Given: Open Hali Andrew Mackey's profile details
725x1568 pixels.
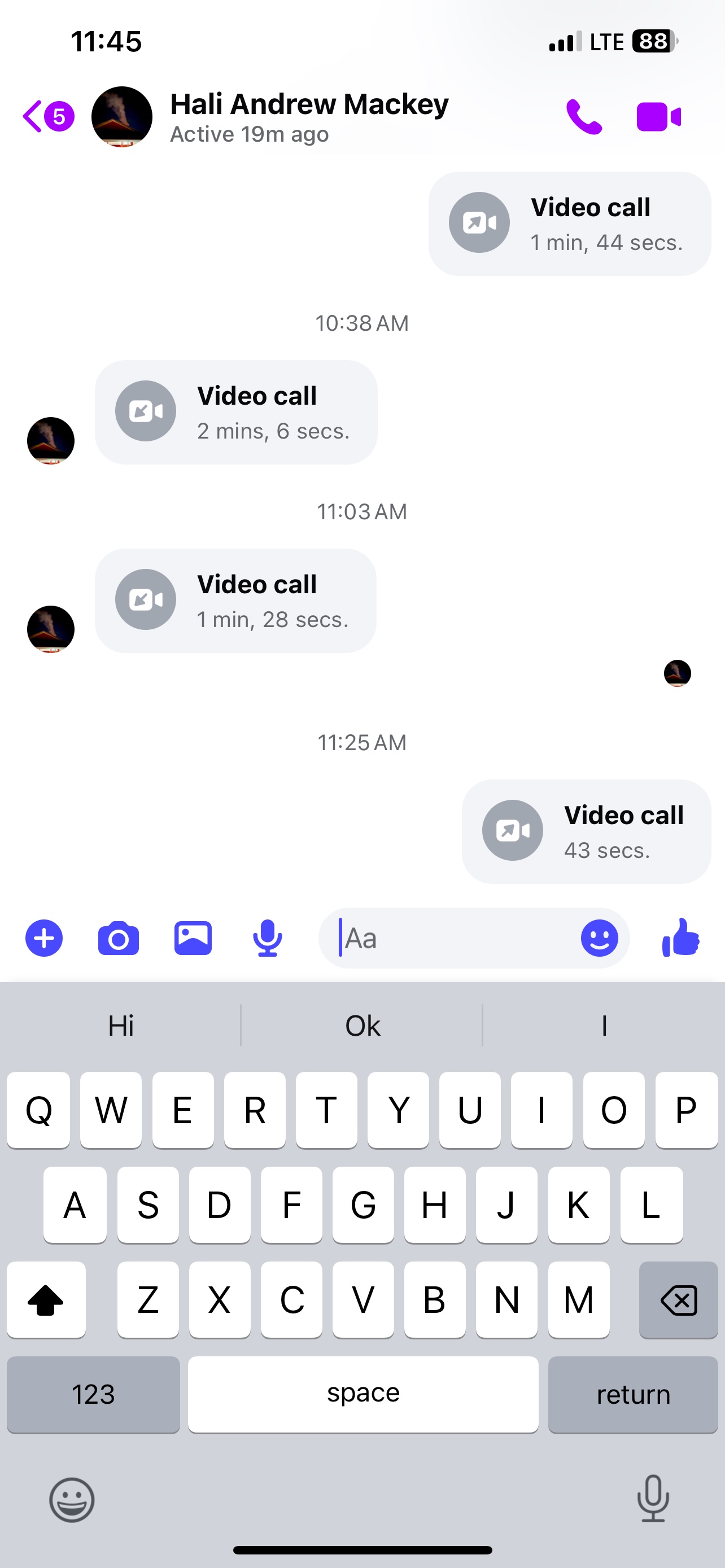Looking at the screenshot, I should [309, 116].
